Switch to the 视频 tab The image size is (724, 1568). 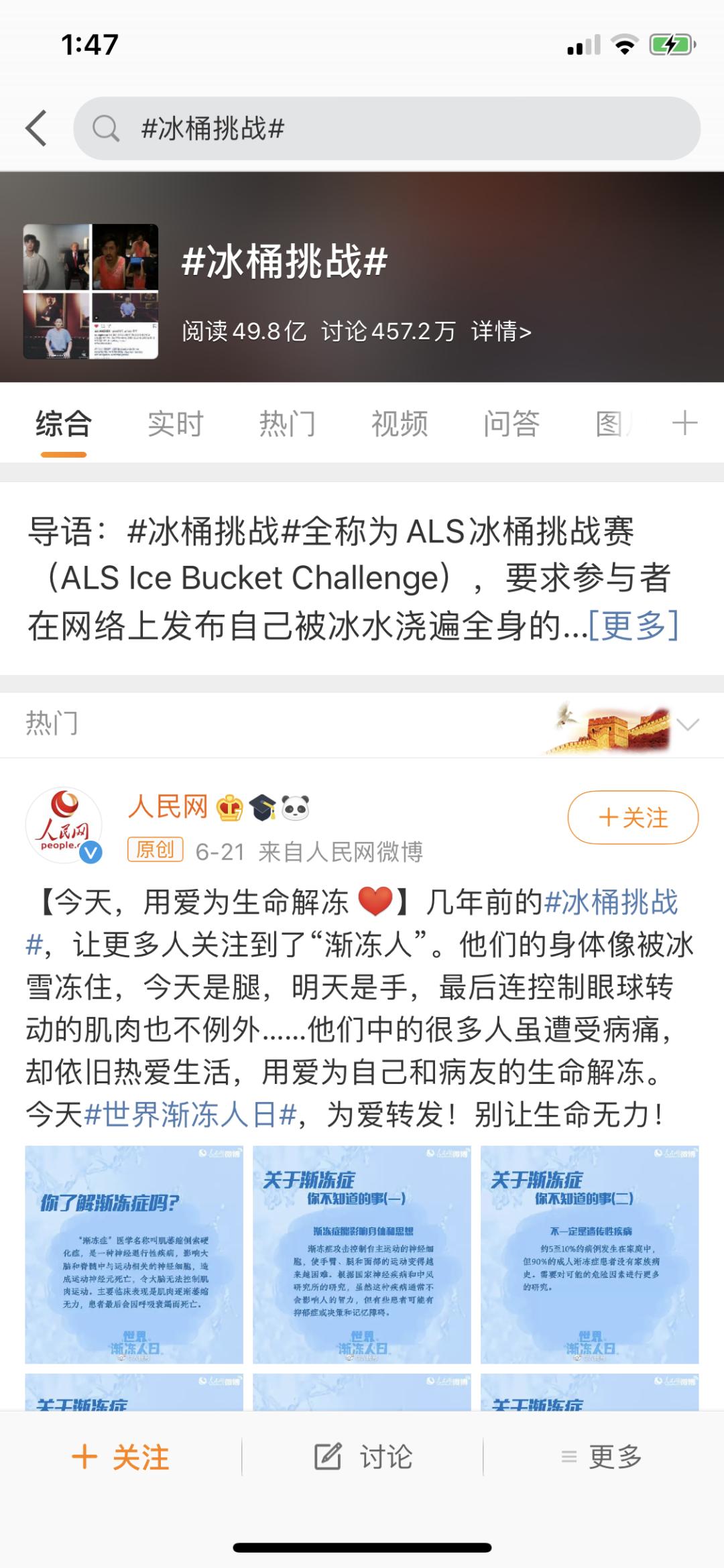(x=400, y=424)
